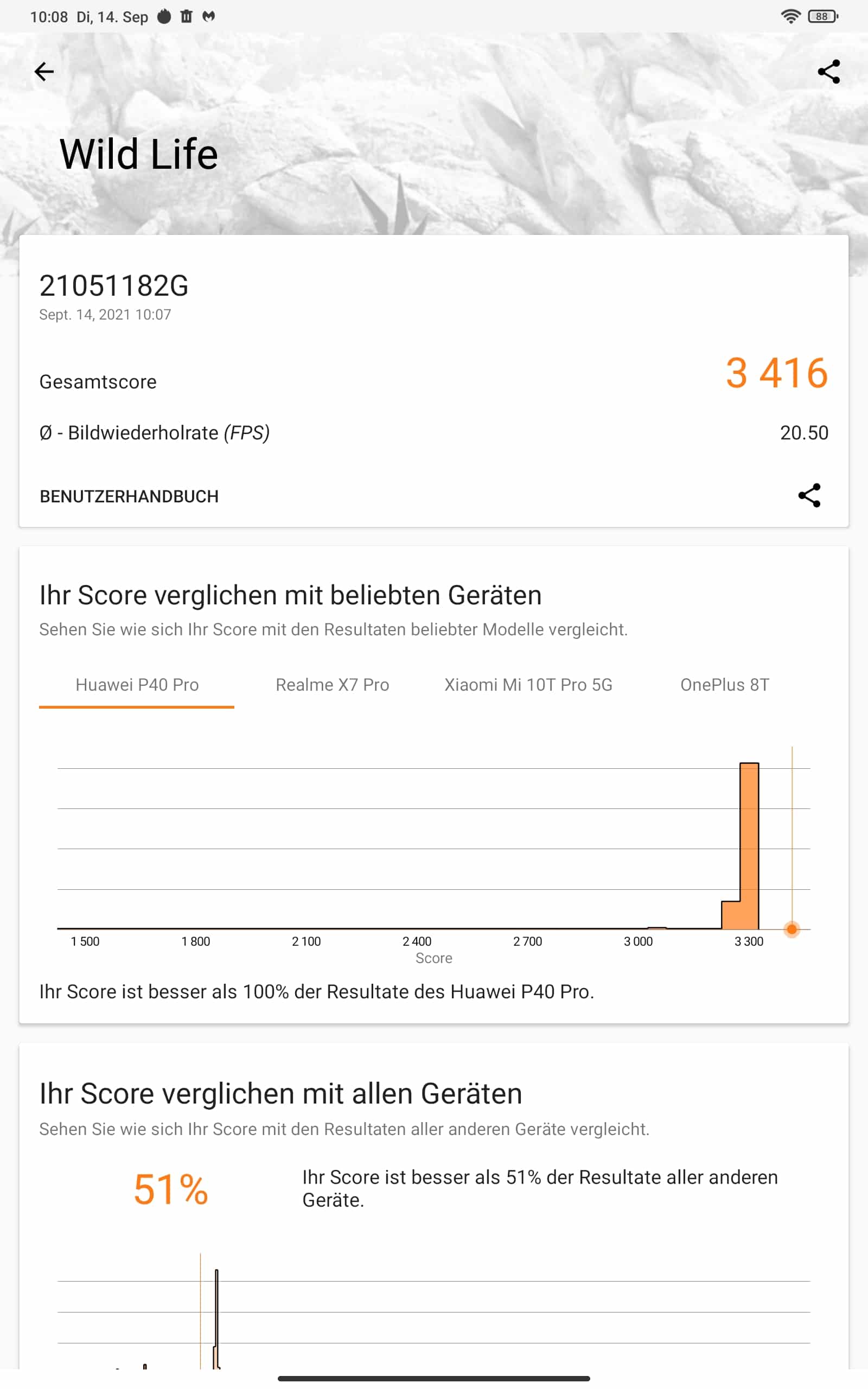Share the result from the score card
The height and width of the screenshot is (1389, 868).
pyautogui.click(x=809, y=495)
